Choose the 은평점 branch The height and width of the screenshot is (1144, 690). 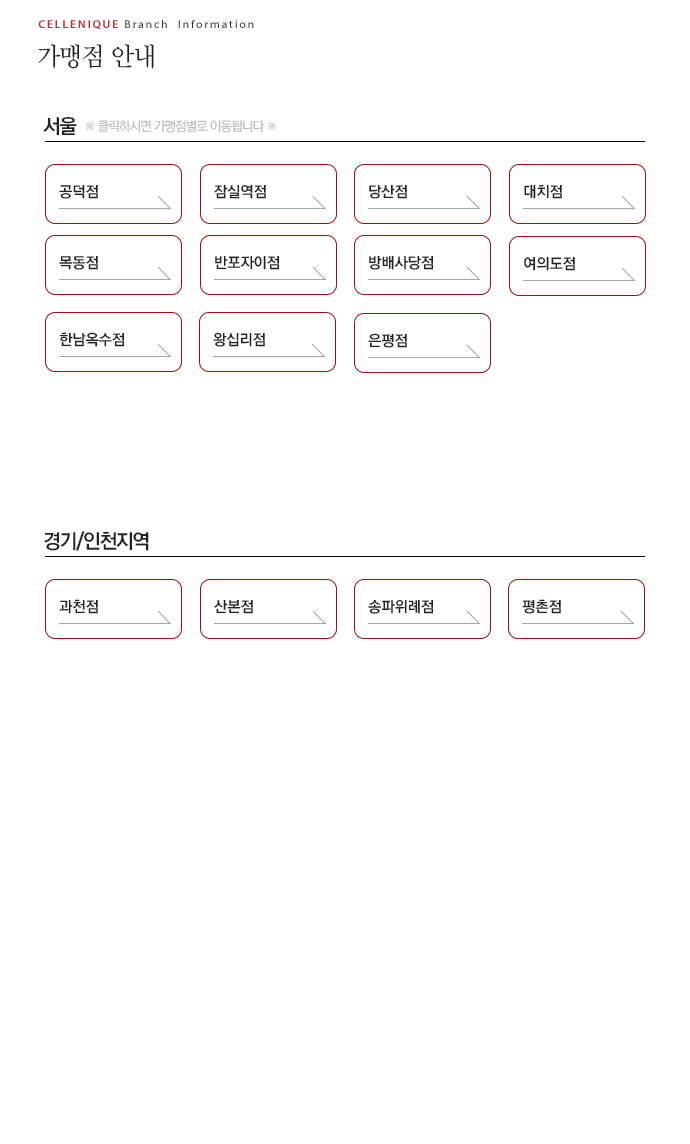point(422,343)
